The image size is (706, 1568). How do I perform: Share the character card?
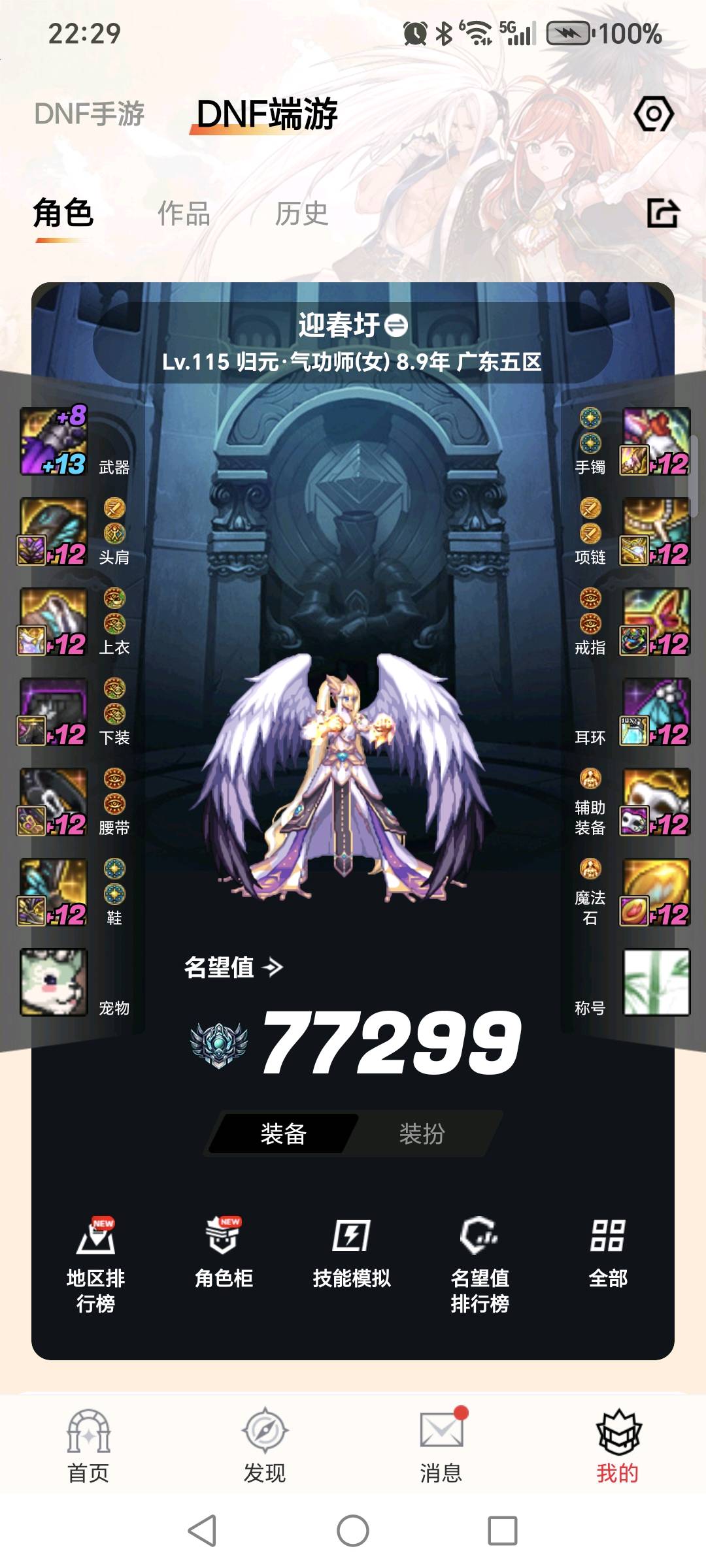point(663,214)
